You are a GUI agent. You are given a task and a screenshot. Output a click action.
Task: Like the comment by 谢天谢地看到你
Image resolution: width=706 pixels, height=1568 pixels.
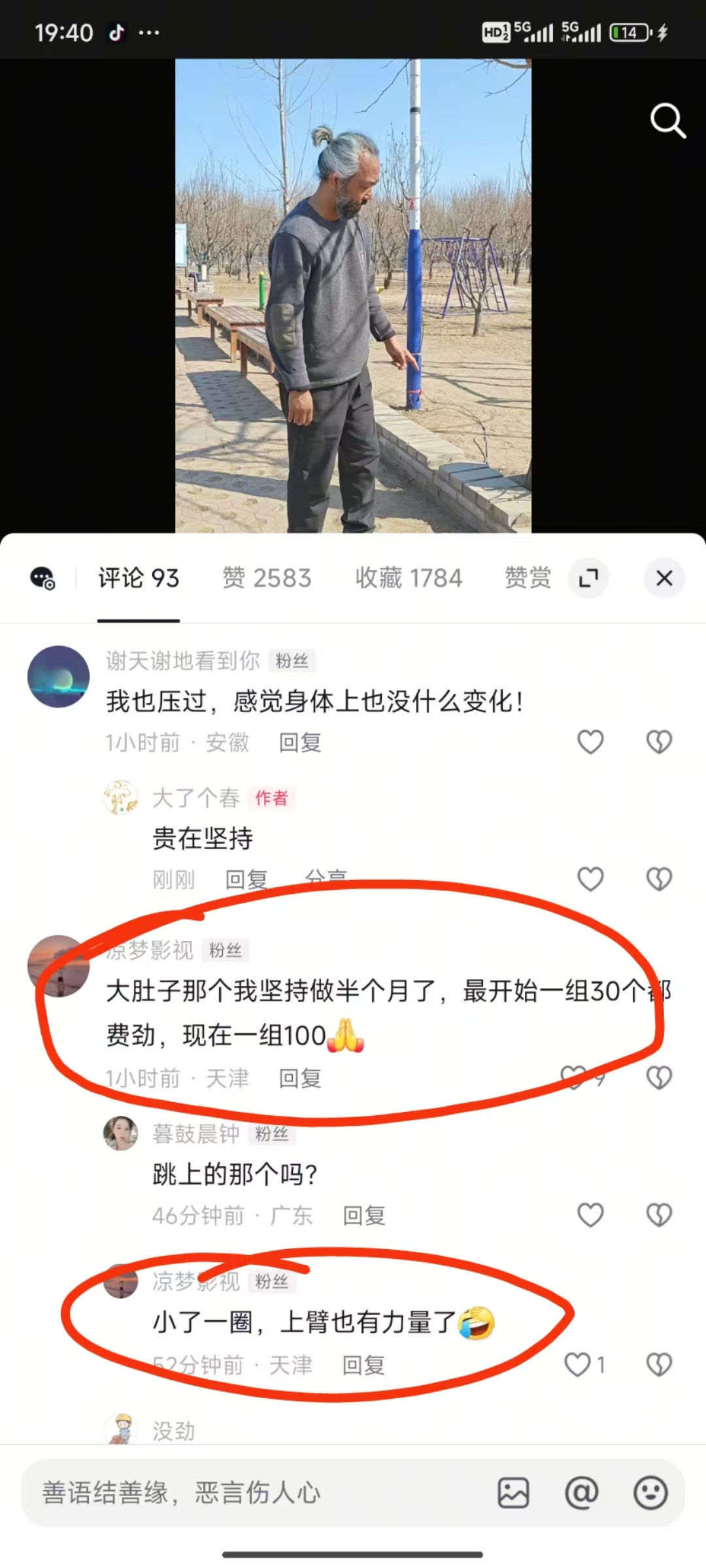click(590, 742)
